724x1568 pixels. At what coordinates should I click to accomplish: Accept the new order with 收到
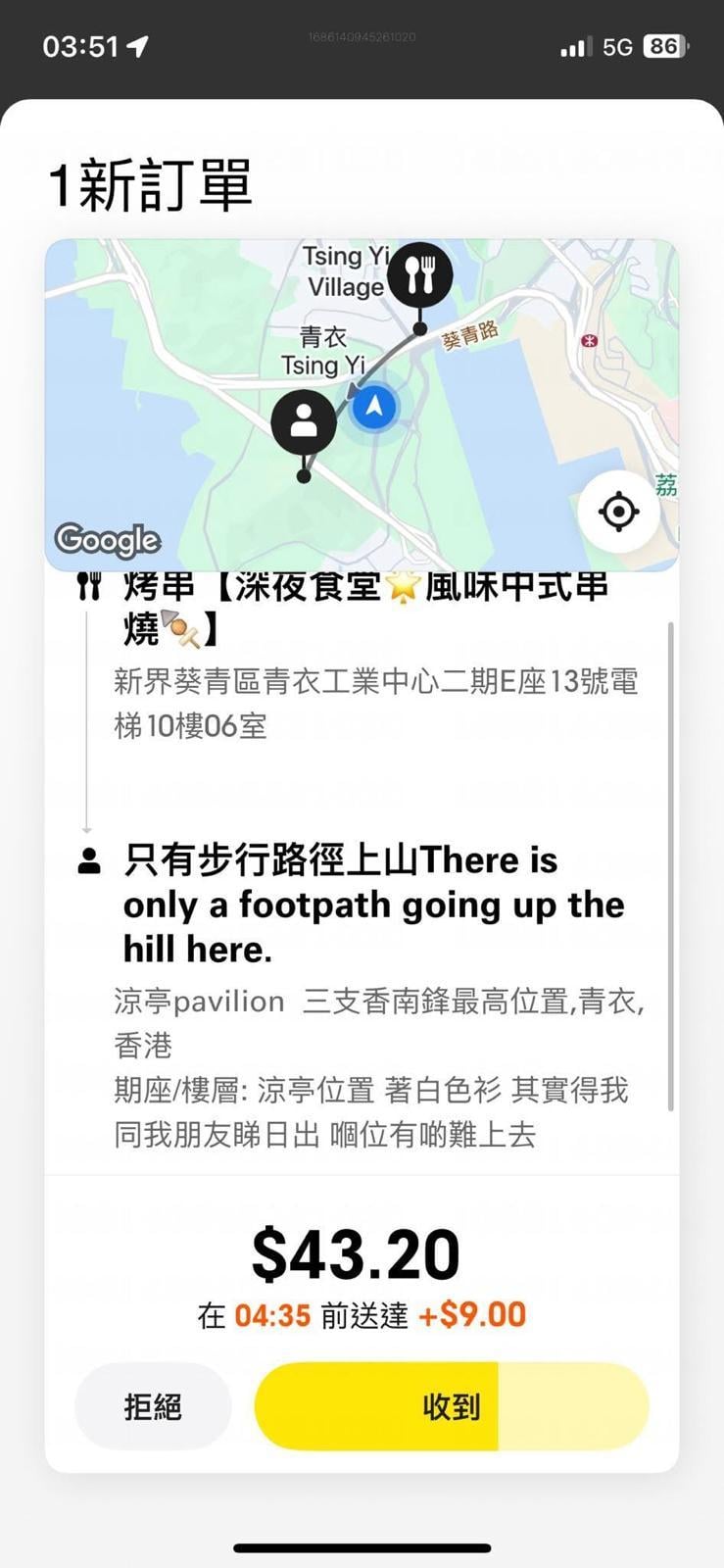pos(451,1406)
